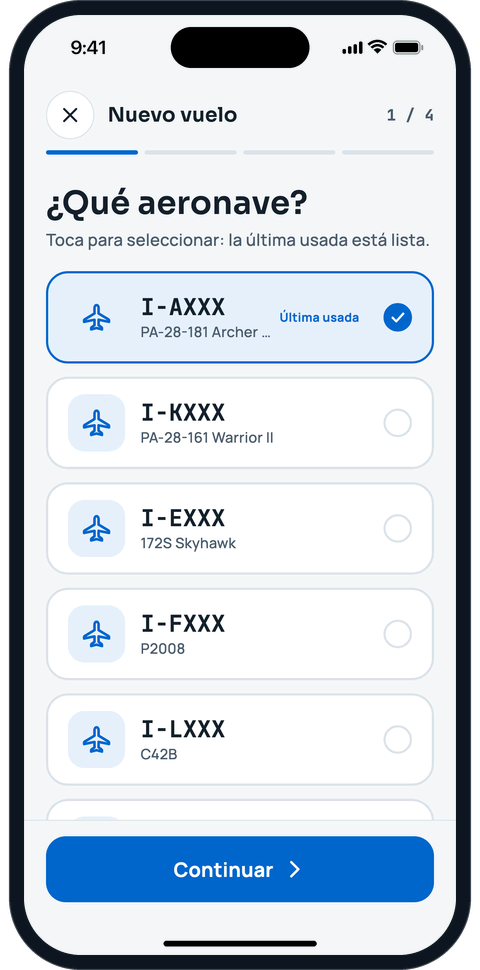Select aircraft I-FXXX P2008

pos(240,633)
